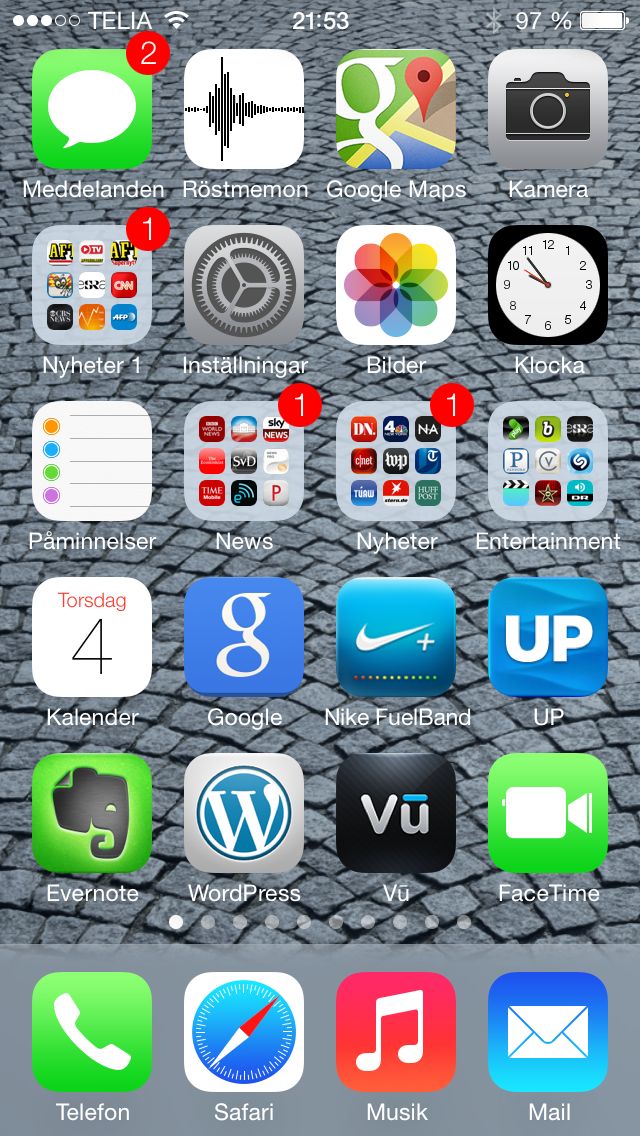This screenshot has height=1136, width=640.
Task: Open the News folder
Action: pos(244,461)
